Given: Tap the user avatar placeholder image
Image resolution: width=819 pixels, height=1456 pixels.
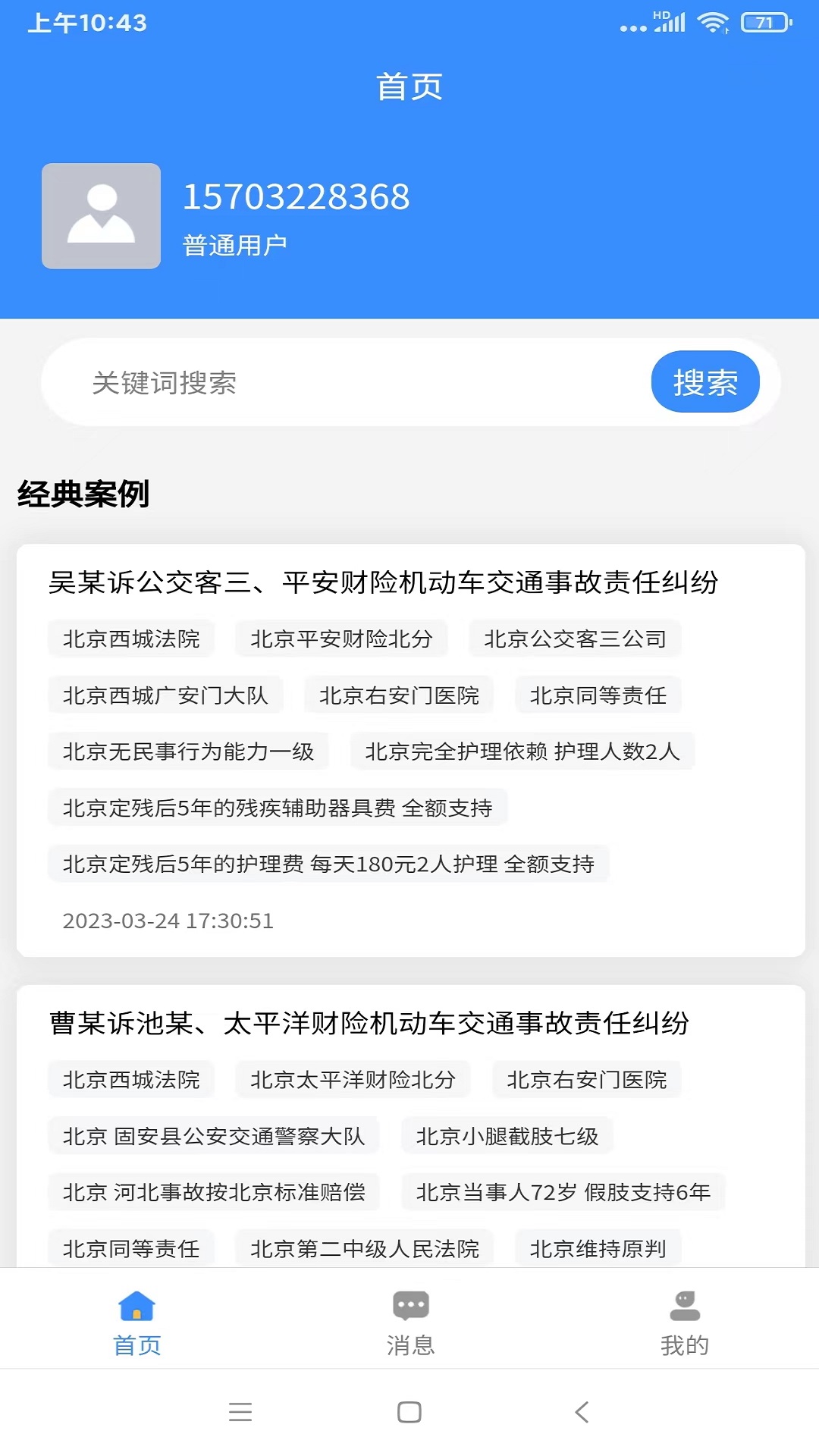Looking at the screenshot, I should [x=100, y=215].
